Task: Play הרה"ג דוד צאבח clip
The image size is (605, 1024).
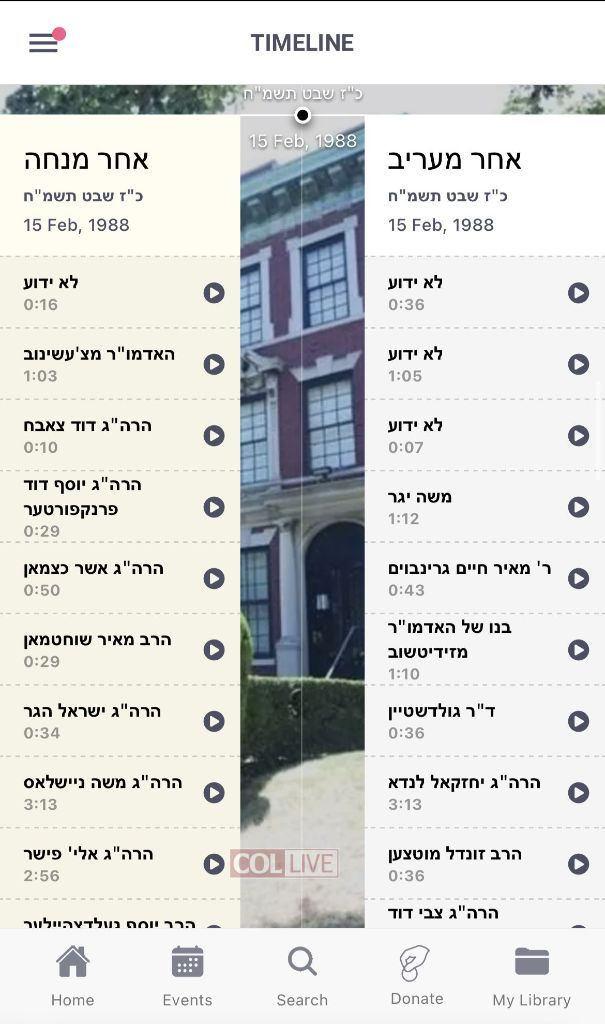Action: [x=214, y=436]
